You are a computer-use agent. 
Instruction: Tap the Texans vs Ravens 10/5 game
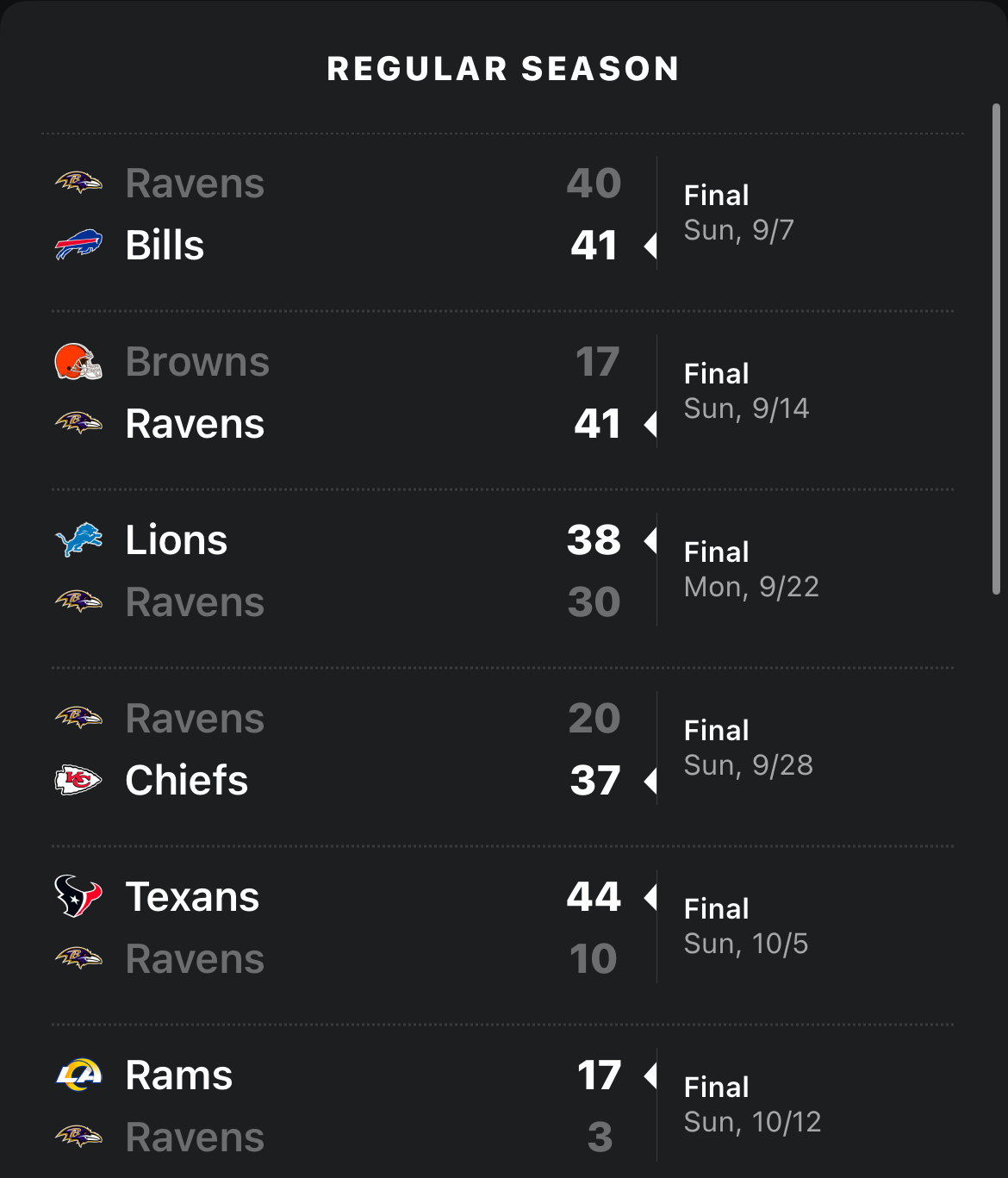[x=503, y=928]
